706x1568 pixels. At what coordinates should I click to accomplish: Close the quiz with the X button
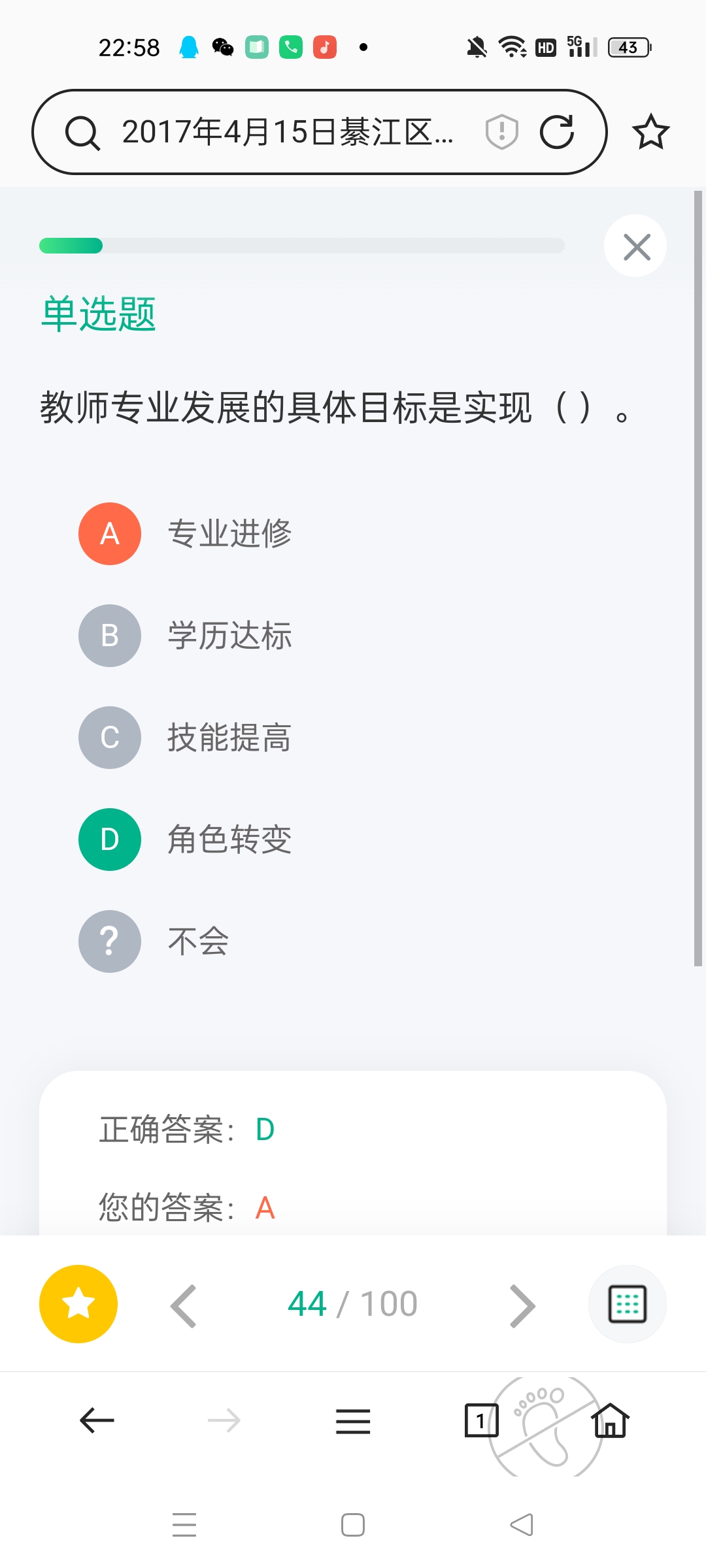(x=636, y=246)
